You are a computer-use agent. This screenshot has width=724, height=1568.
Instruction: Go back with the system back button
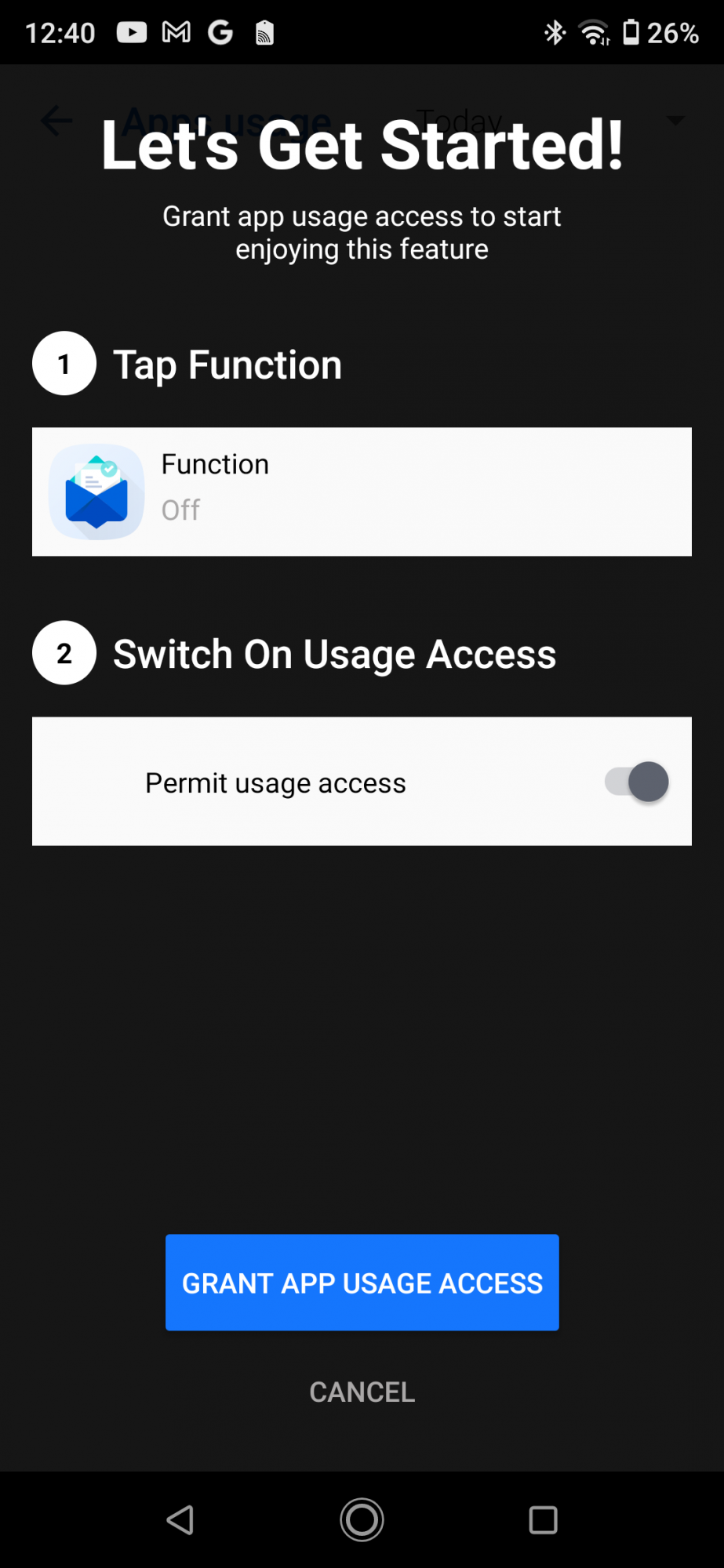point(180,1519)
